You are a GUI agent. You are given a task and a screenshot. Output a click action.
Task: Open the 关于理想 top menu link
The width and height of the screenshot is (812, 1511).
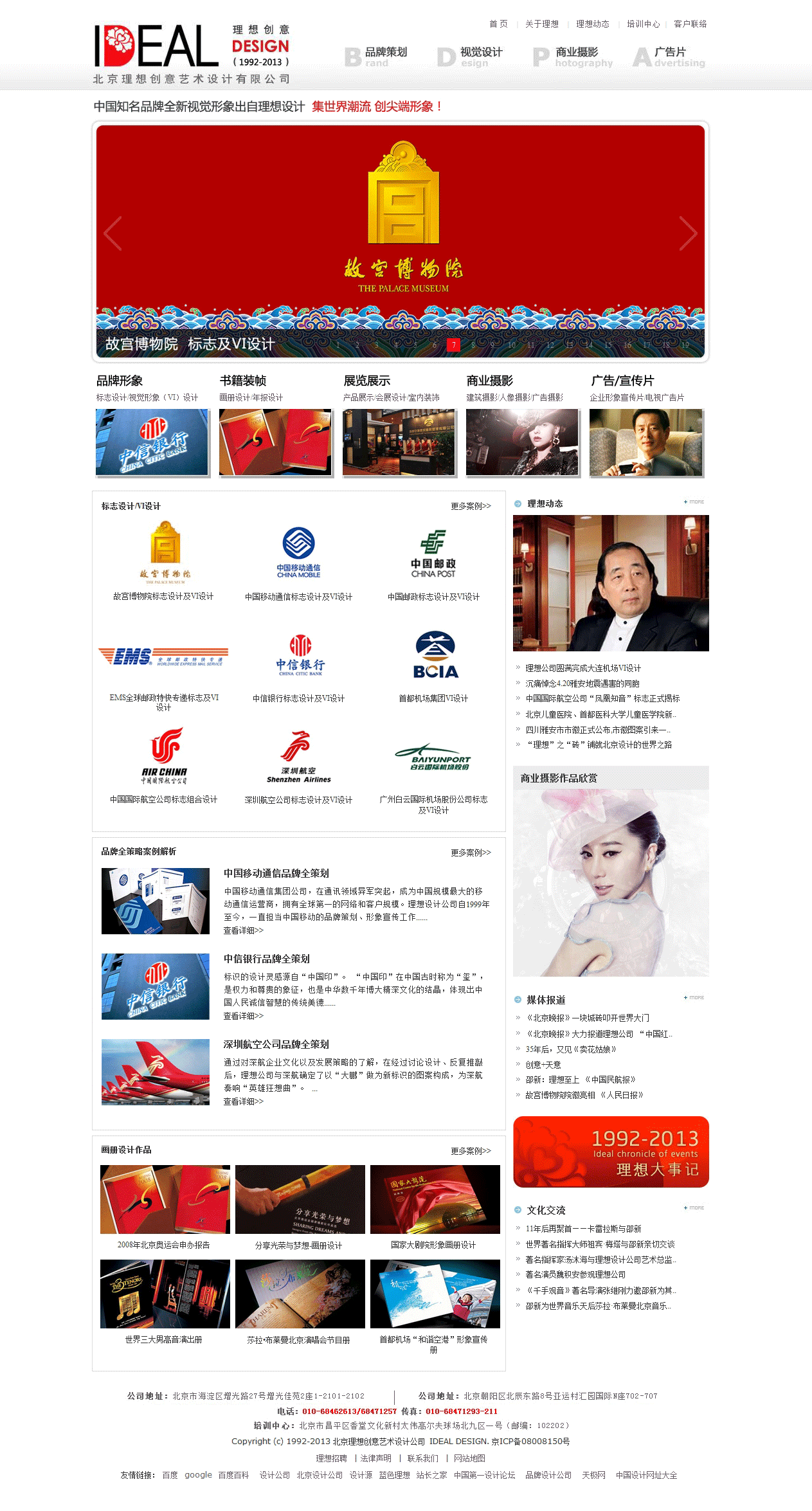click(541, 24)
